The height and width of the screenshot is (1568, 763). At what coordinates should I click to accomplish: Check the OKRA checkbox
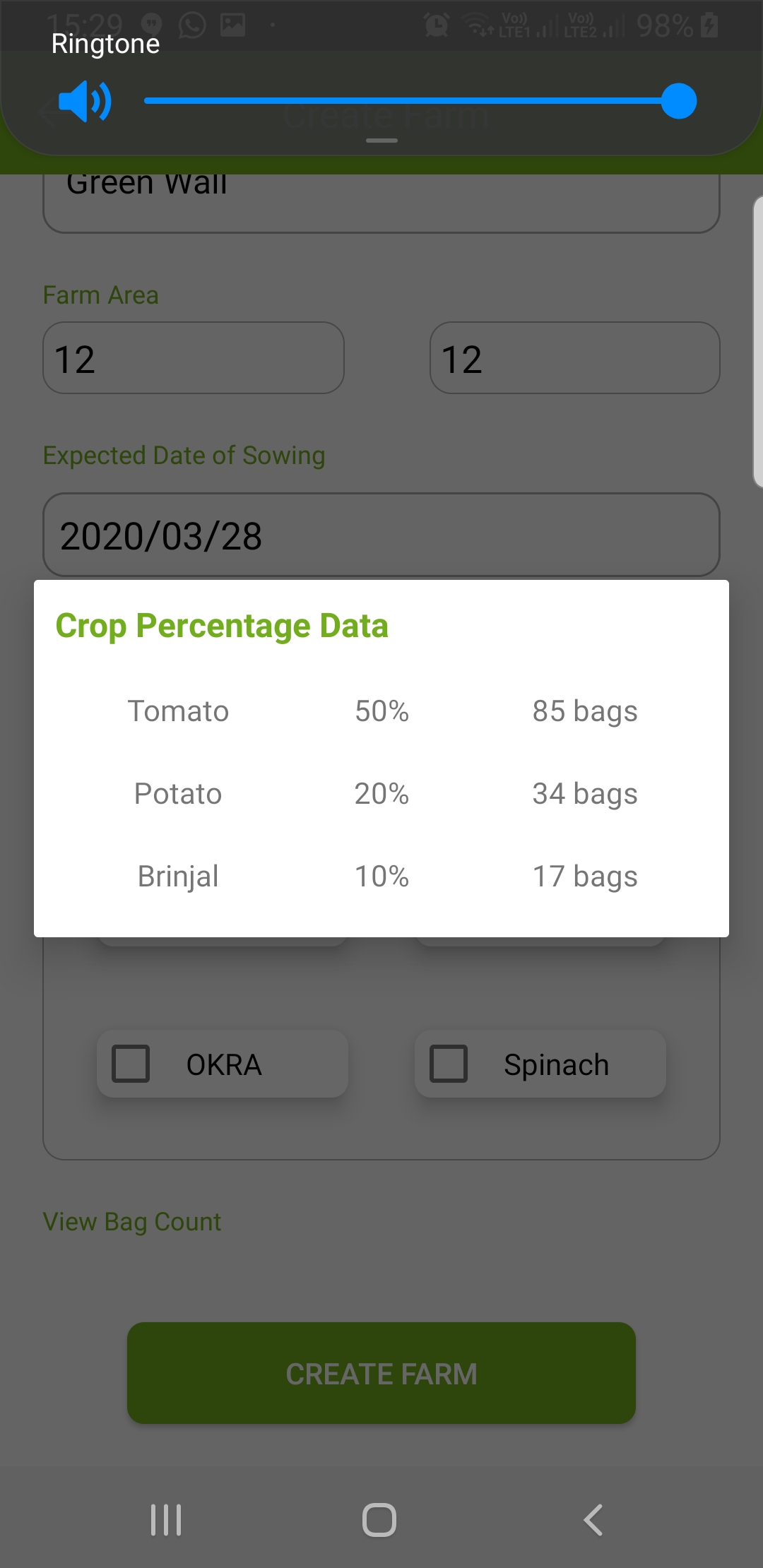[x=131, y=1064]
